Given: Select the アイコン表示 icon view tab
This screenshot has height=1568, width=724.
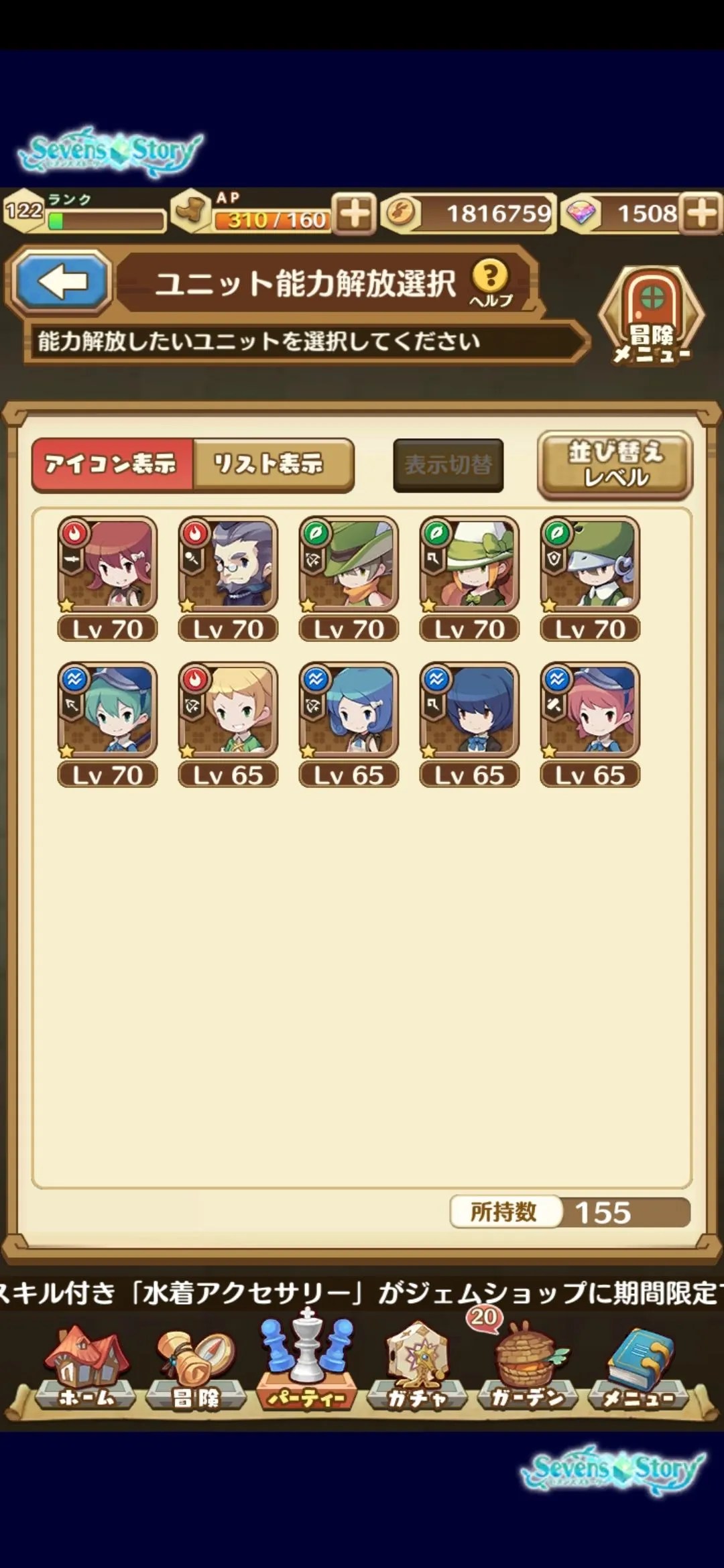Looking at the screenshot, I should (112, 464).
